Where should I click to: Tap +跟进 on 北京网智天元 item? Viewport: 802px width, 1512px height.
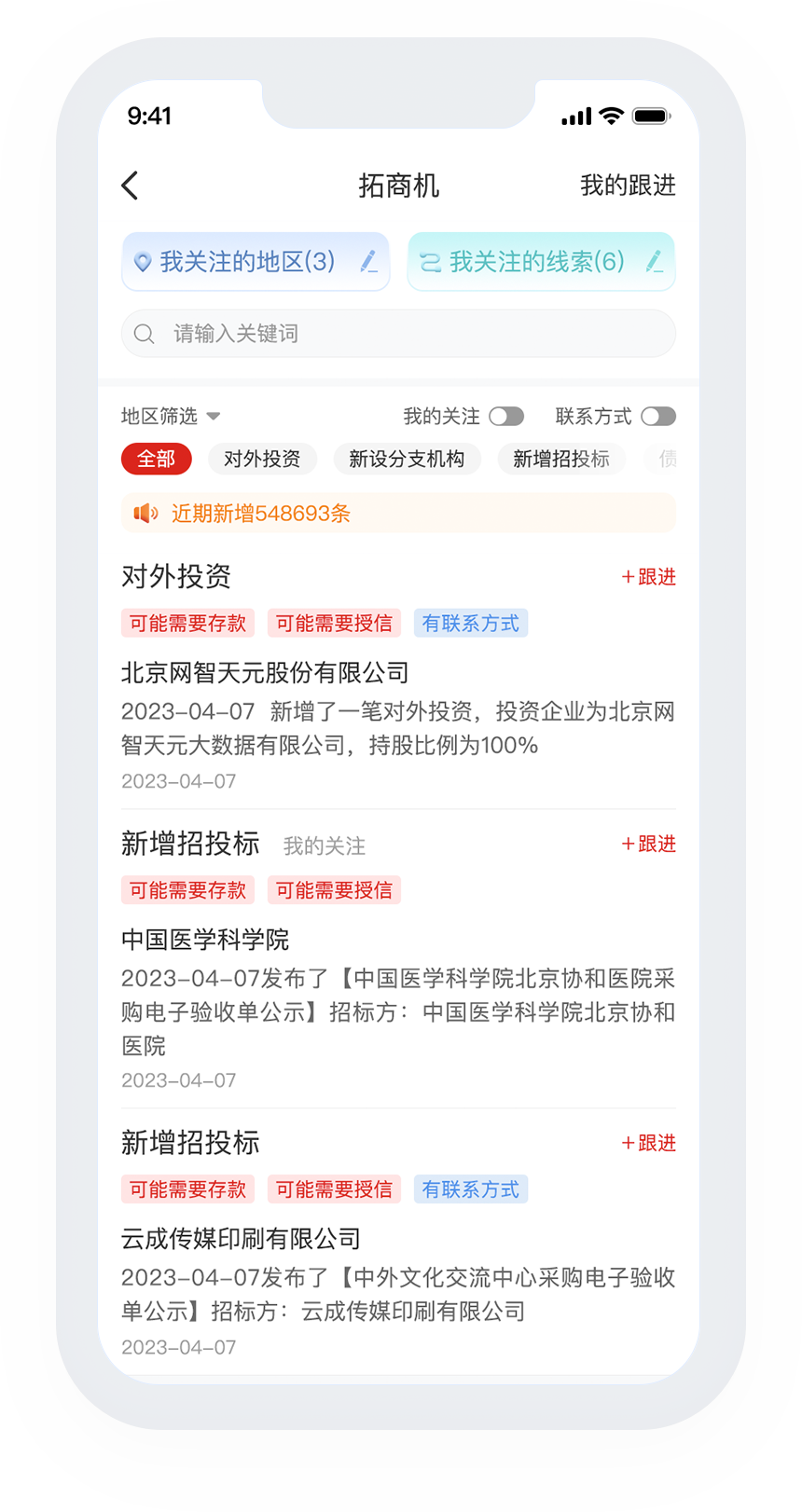pyautogui.click(x=649, y=577)
